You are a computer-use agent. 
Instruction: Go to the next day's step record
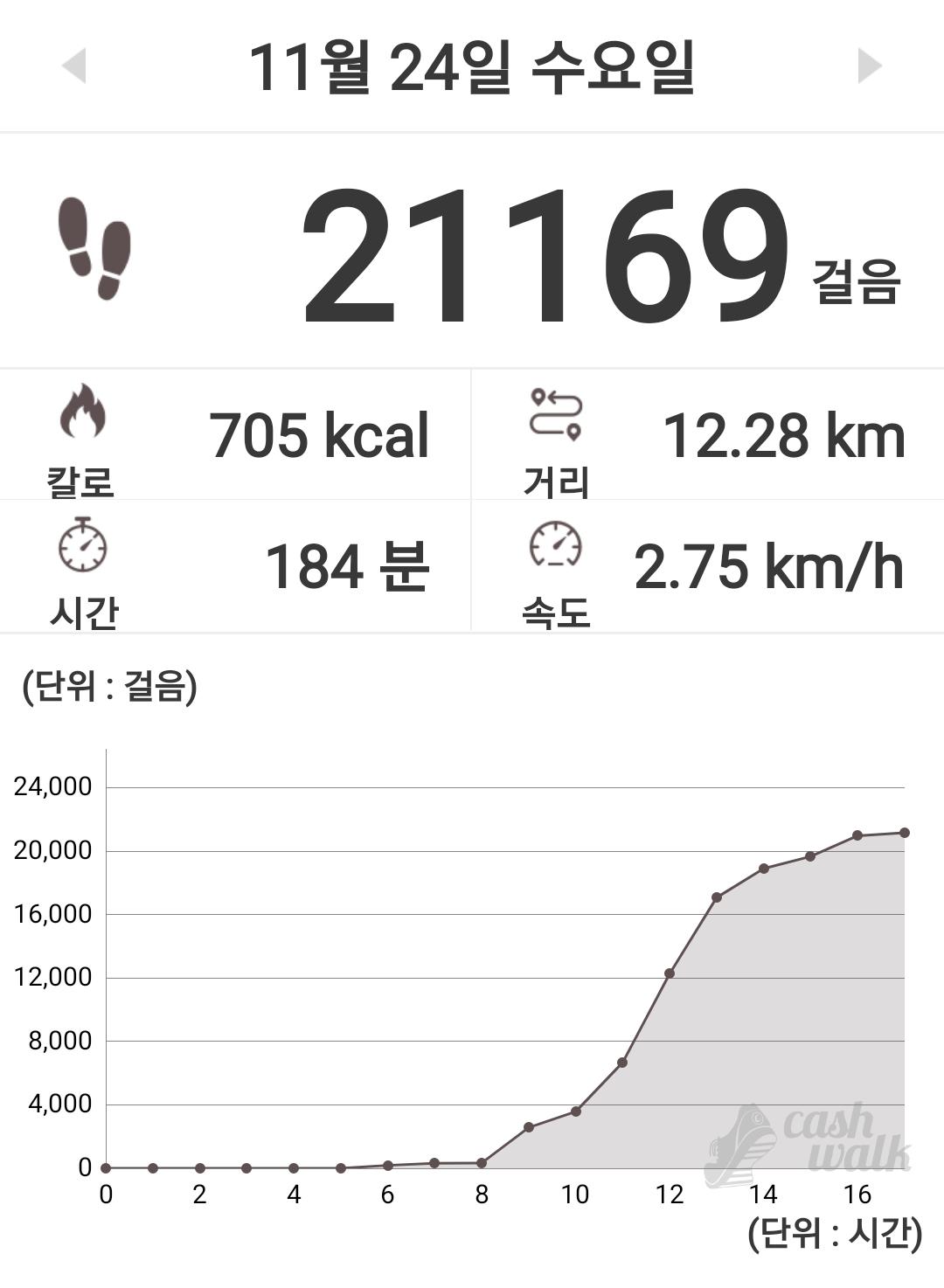pyautogui.click(x=869, y=66)
